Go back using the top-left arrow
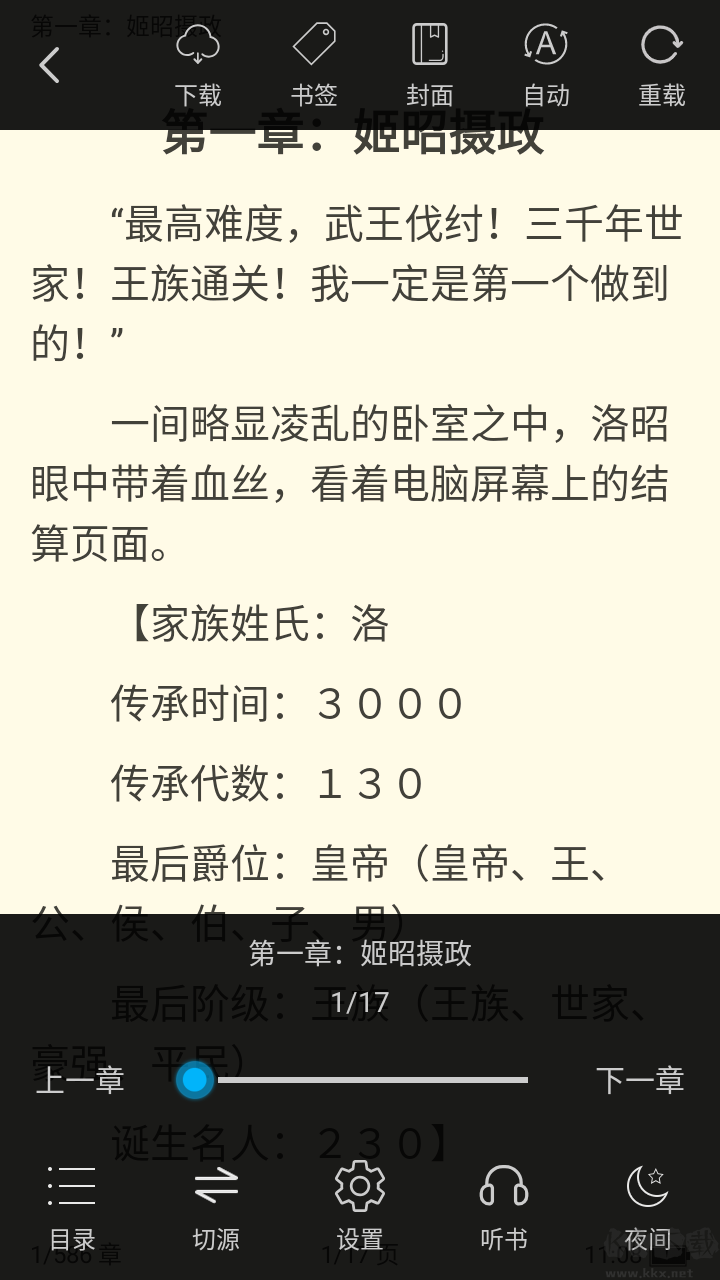 point(50,66)
